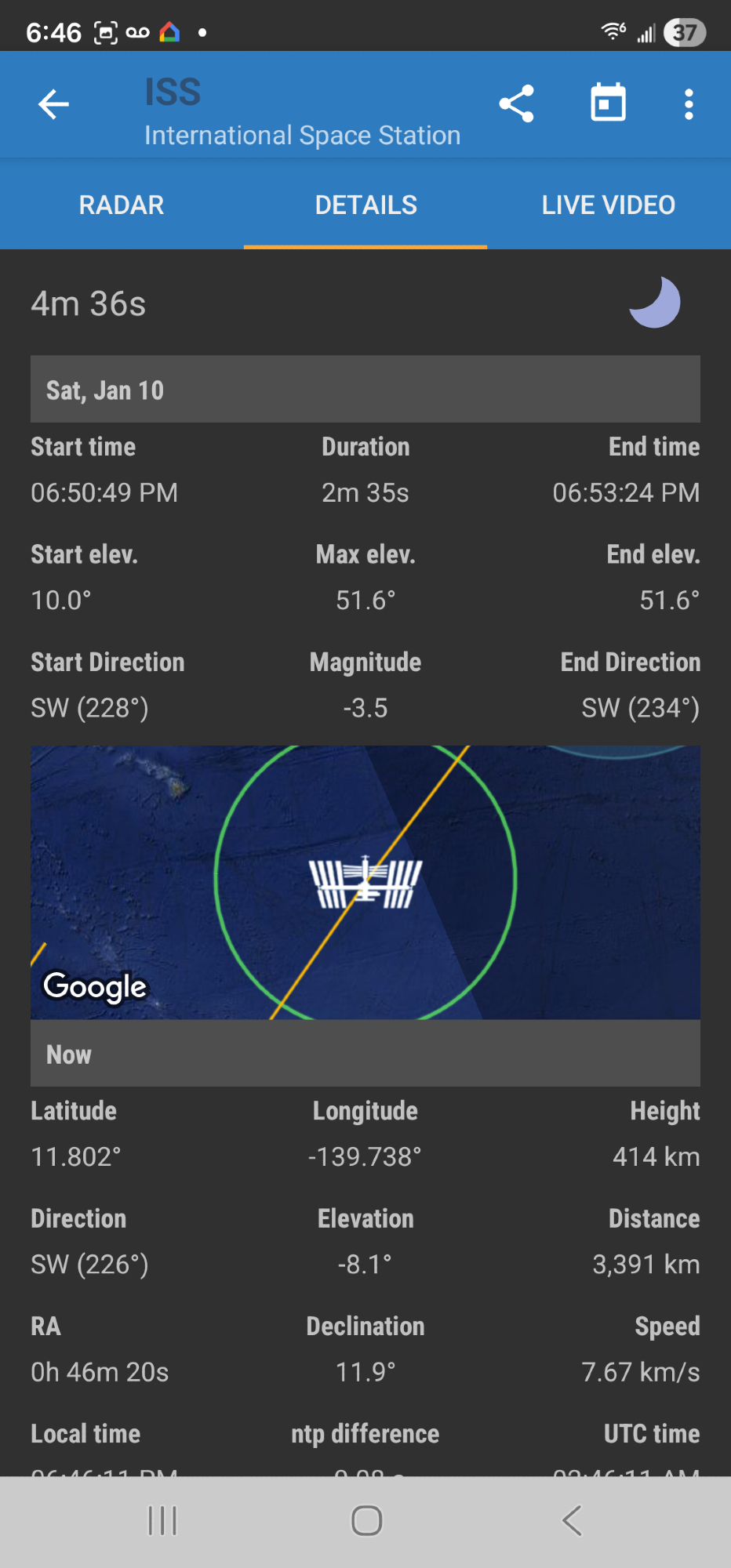Viewport: 731px width, 1568px height.
Task: Switch to the RADAR tab
Action: tap(122, 205)
